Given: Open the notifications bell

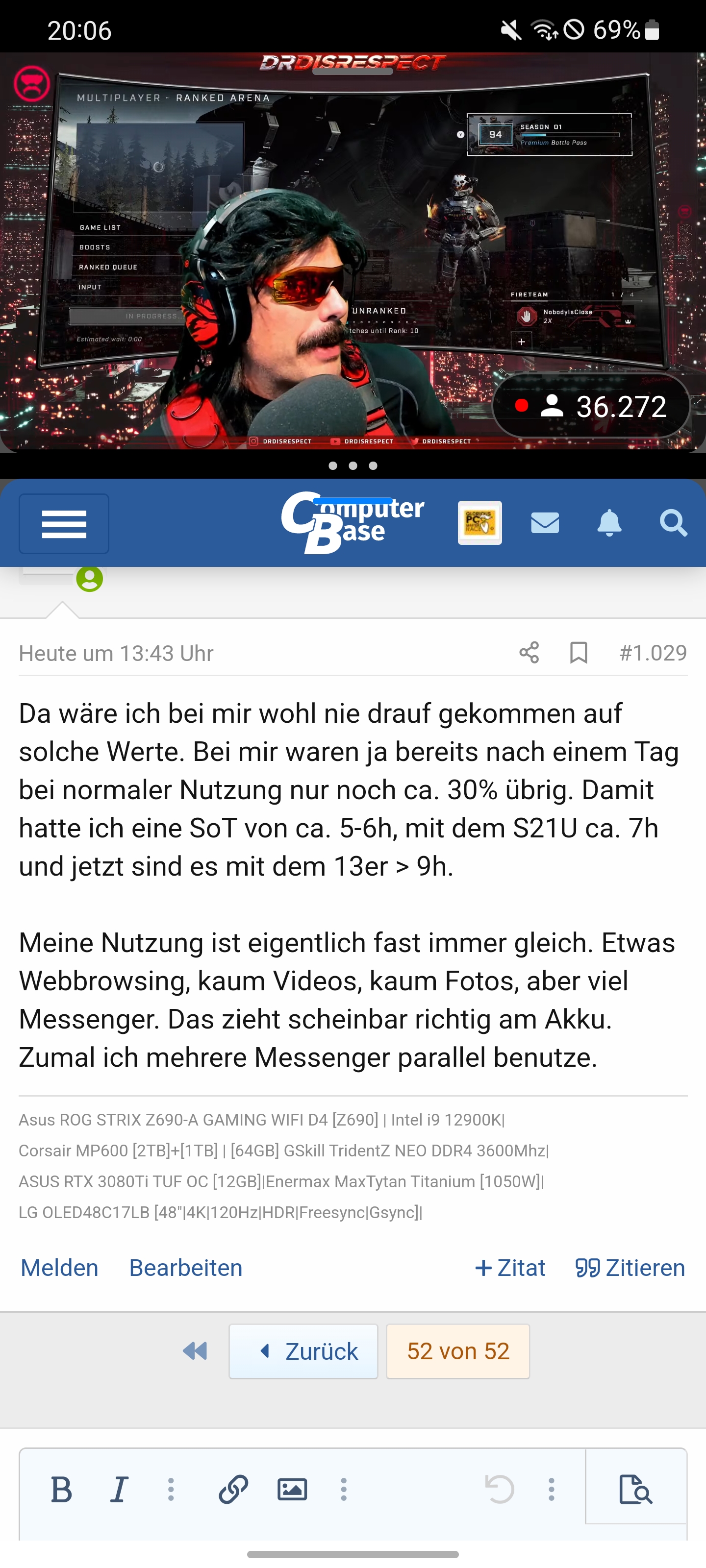Looking at the screenshot, I should (609, 523).
